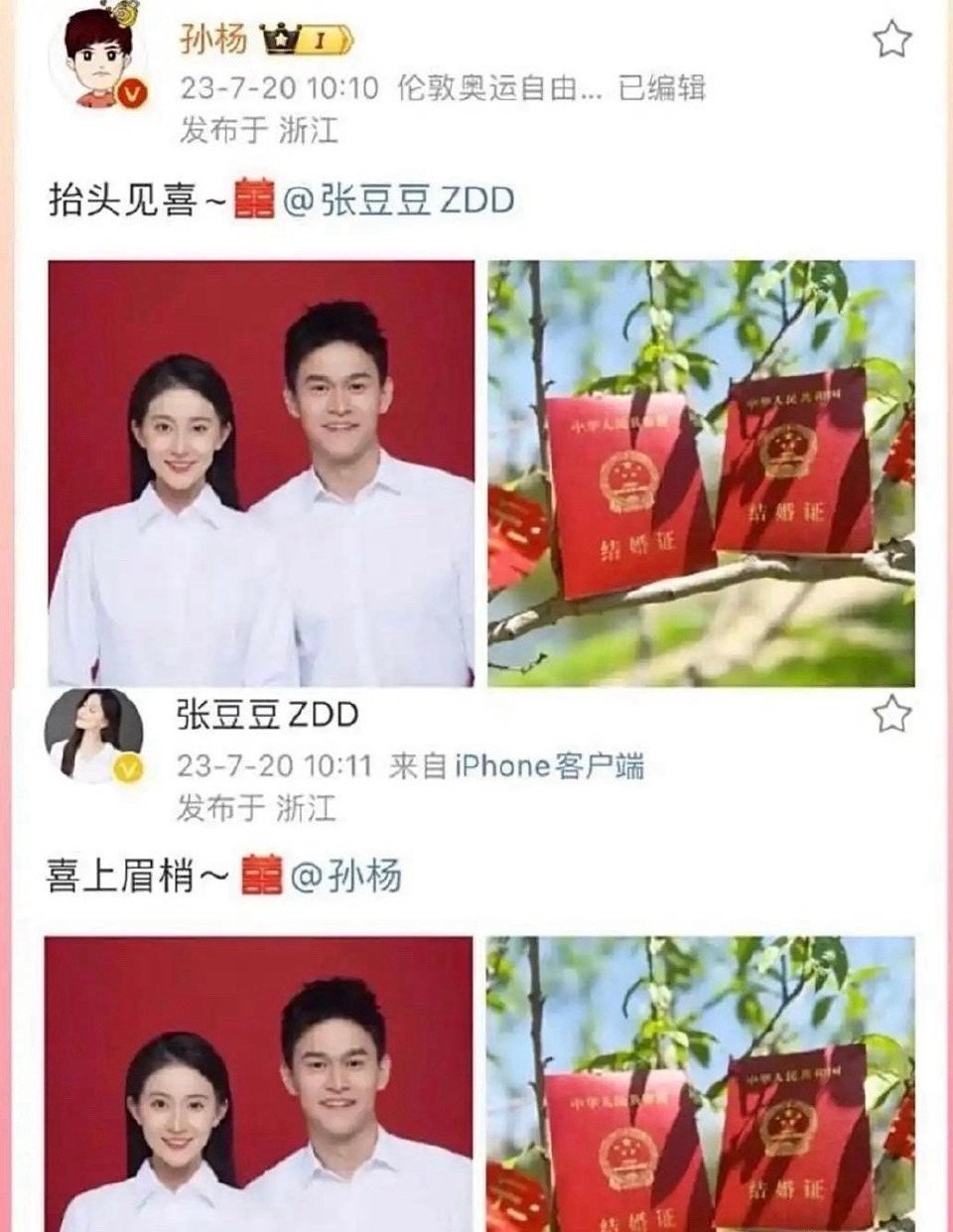Click the V badge on Zhang Doudou's avatar
Screen dimensions: 953x1232
125,768
